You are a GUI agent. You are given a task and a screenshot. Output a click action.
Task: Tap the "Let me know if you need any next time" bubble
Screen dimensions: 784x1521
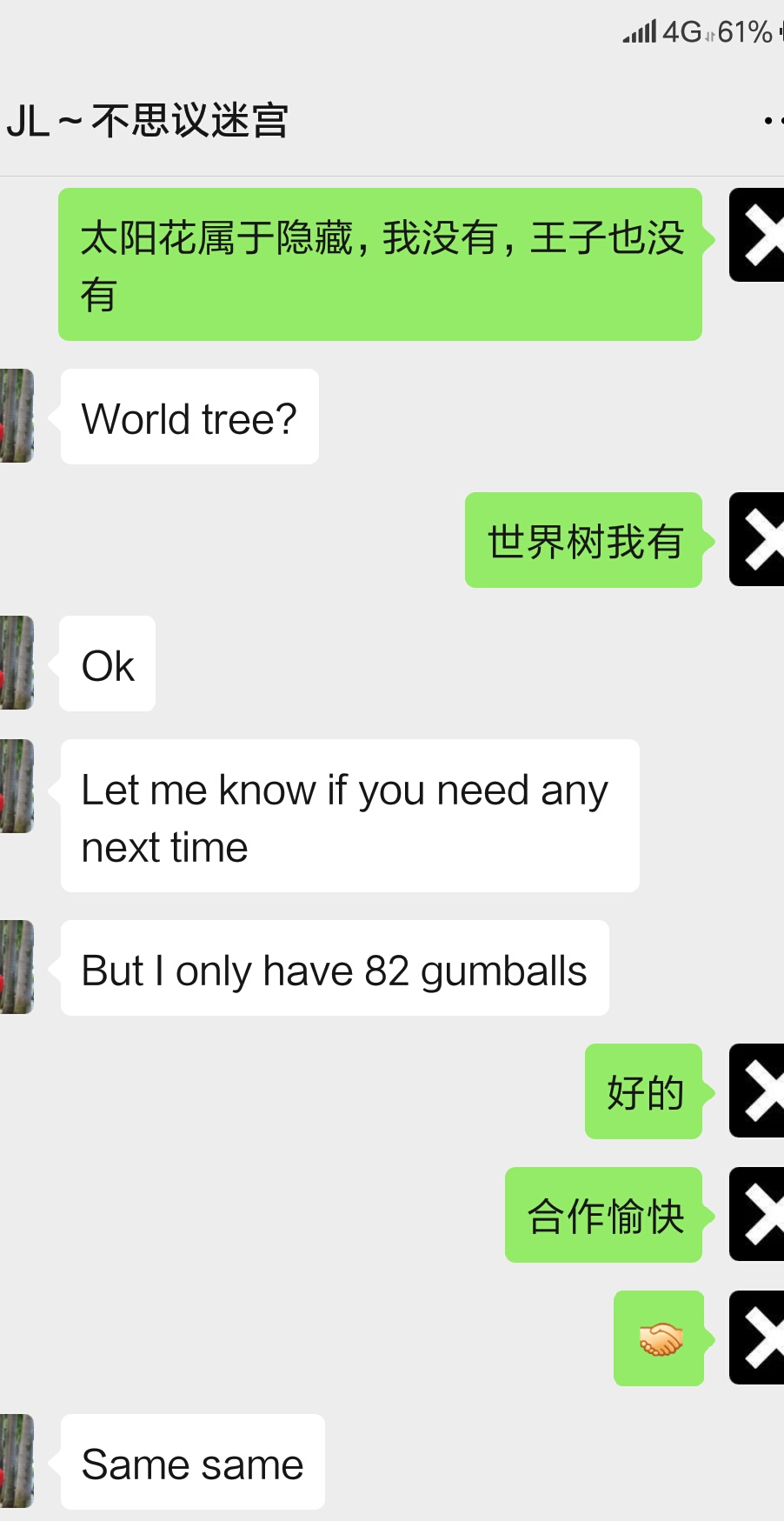pos(348,816)
